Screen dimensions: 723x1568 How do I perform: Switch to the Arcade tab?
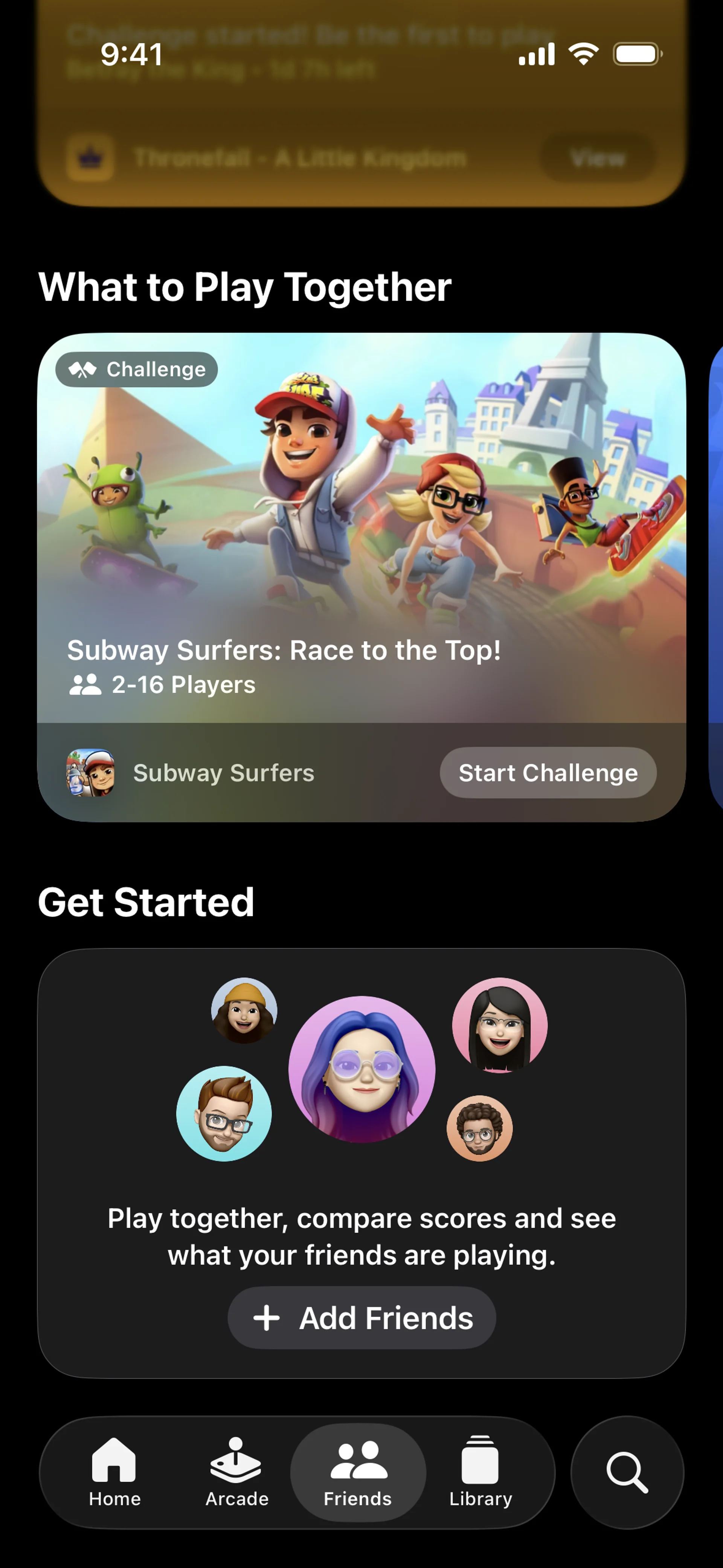(x=237, y=1472)
